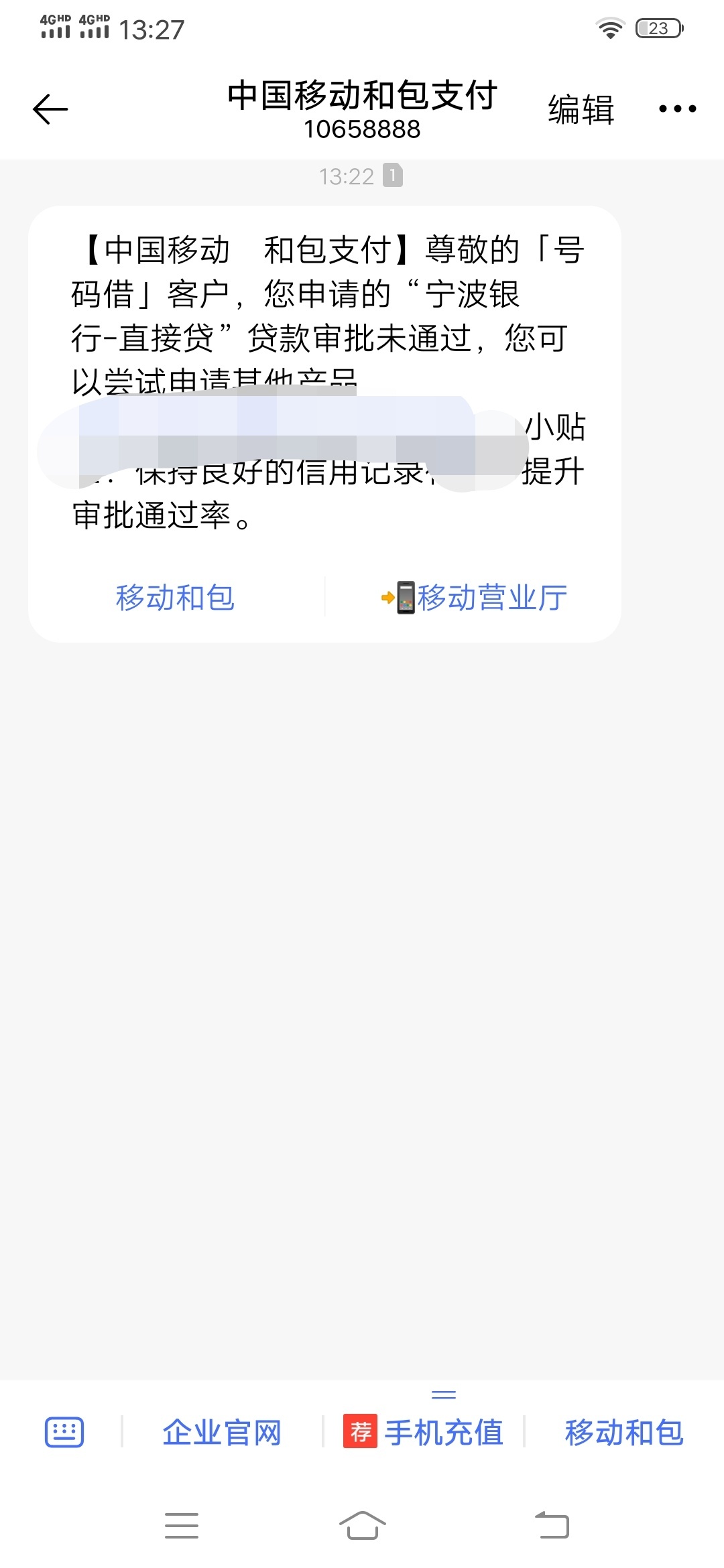The width and height of the screenshot is (724, 1568).
Task: Tap the system home button
Action: pyautogui.click(x=362, y=1526)
